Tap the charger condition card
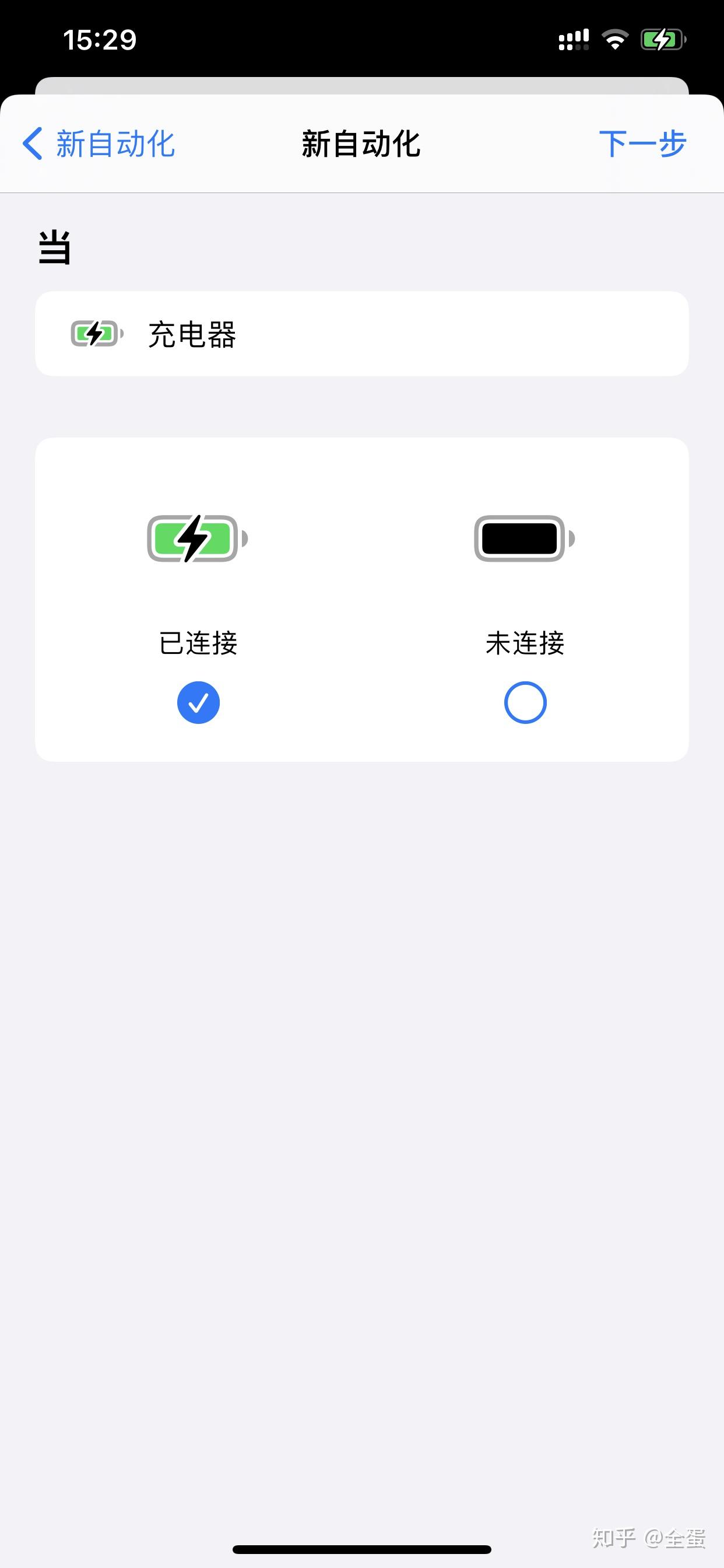Image resolution: width=724 pixels, height=1568 pixels. pos(362,600)
